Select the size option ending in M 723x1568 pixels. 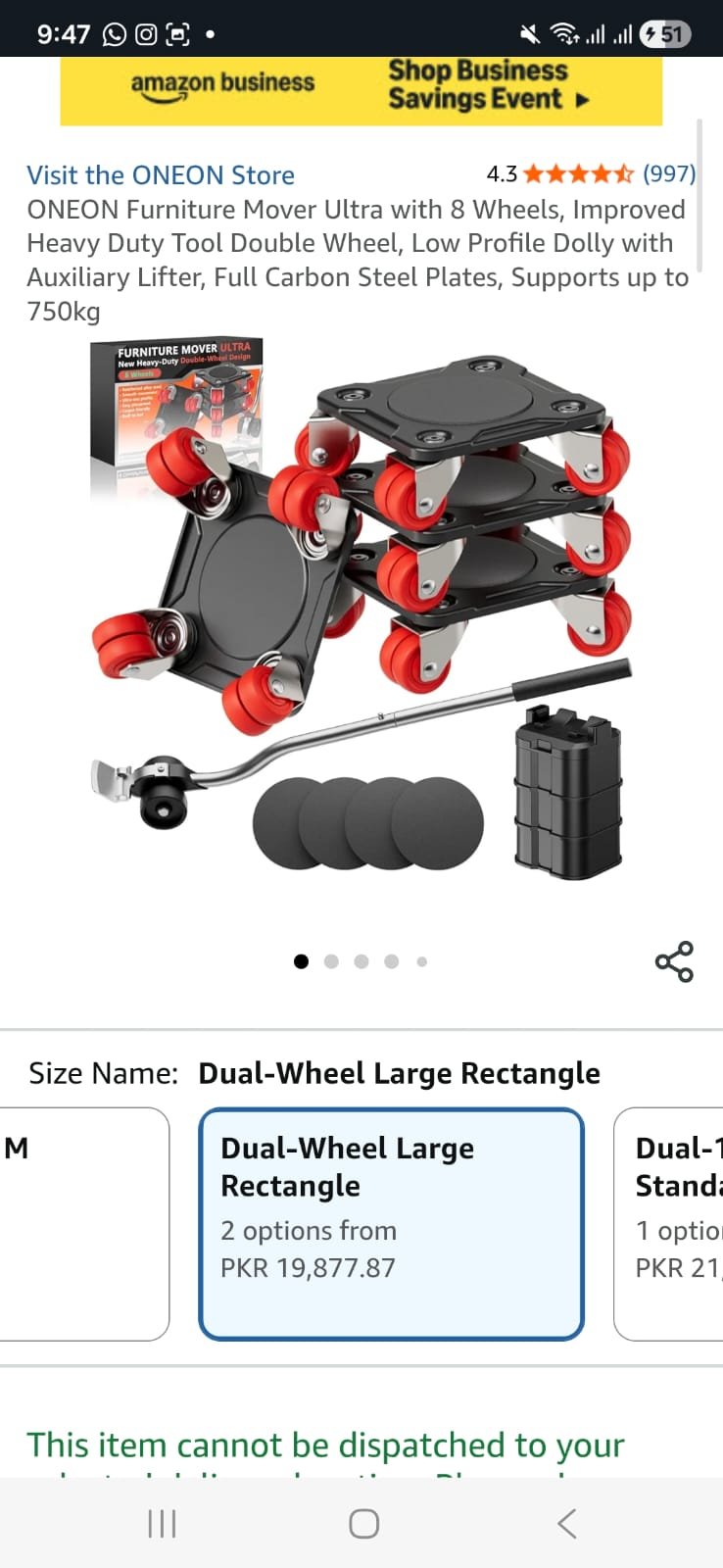click(x=83, y=1223)
